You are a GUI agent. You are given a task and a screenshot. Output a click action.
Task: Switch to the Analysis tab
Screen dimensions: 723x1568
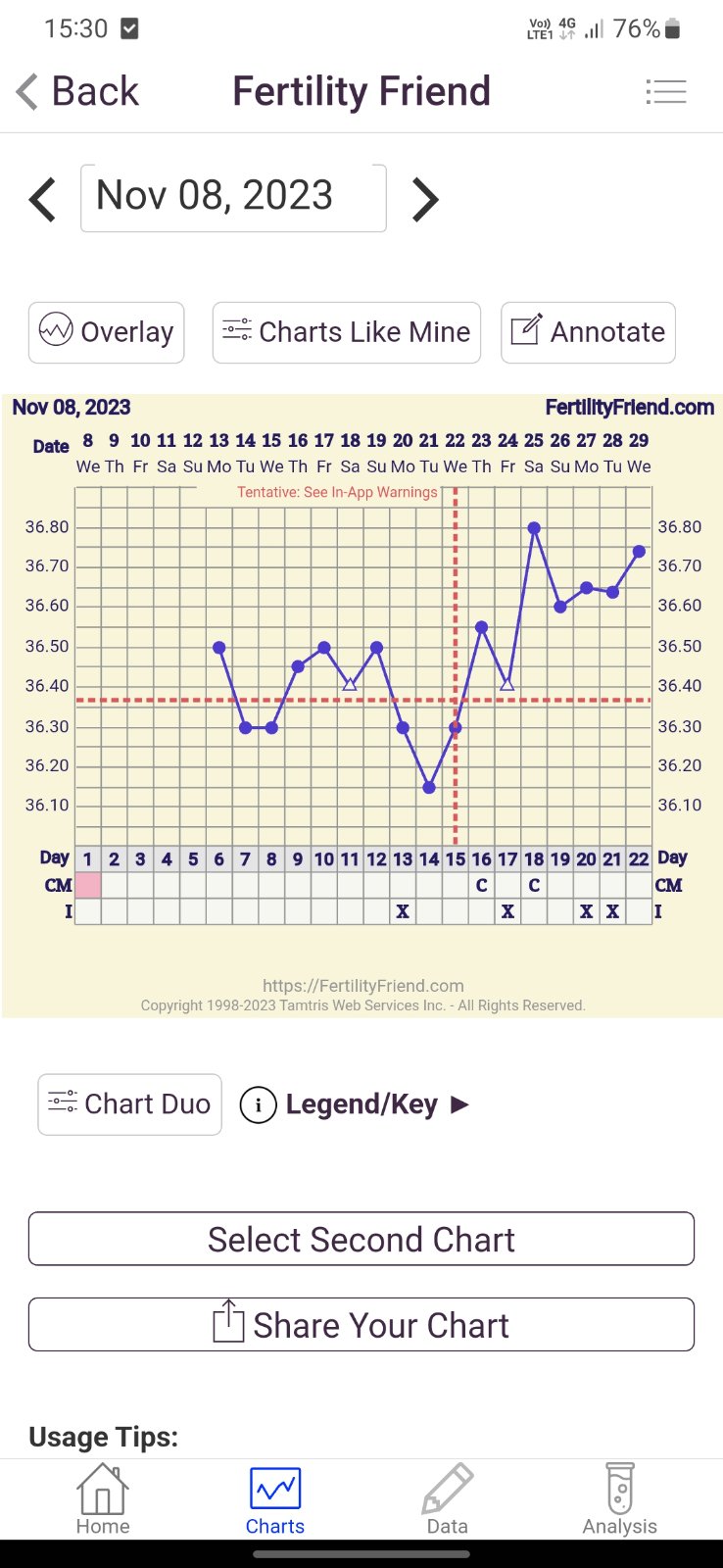[x=620, y=1499]
